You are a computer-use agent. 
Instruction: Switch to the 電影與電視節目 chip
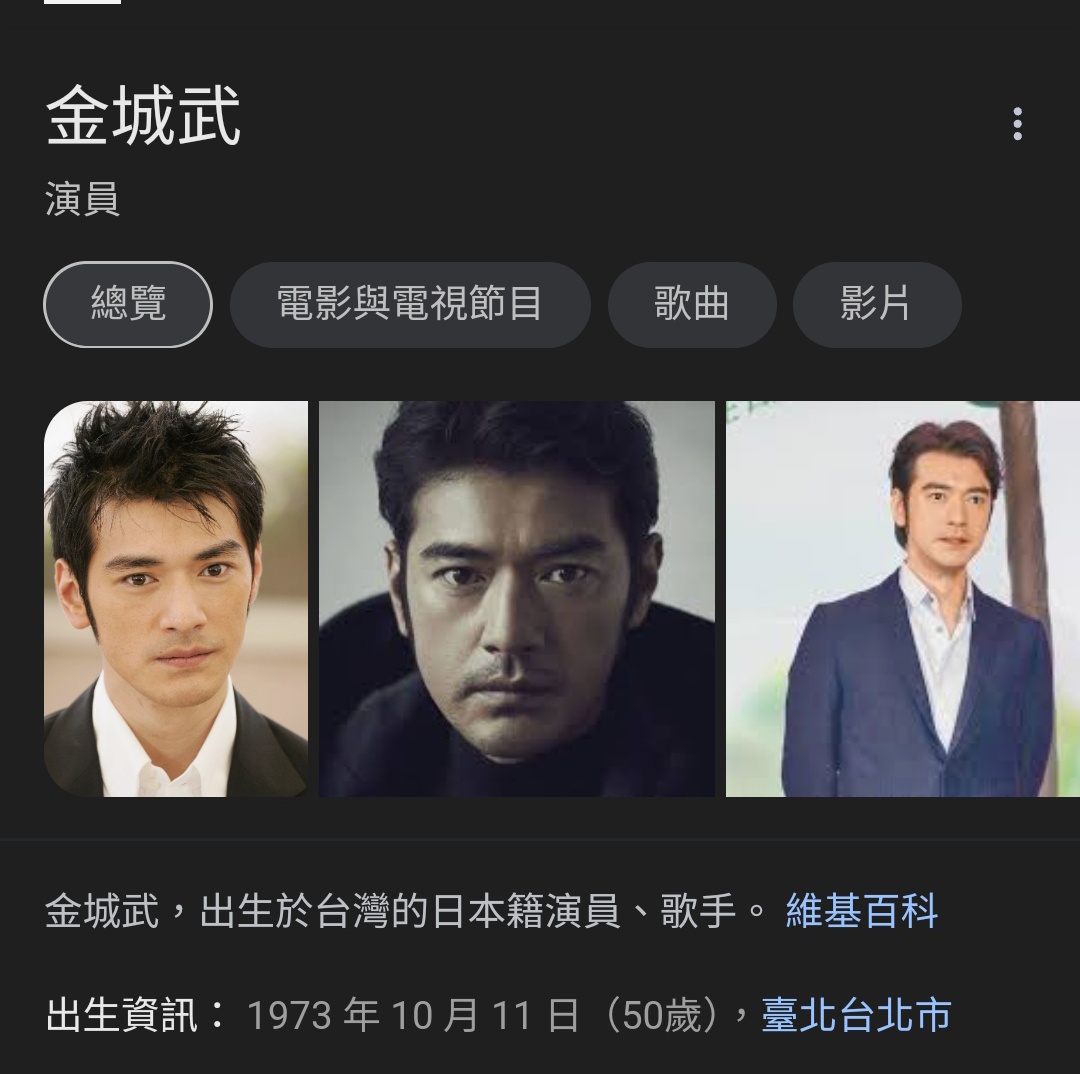tap(410, 304)
